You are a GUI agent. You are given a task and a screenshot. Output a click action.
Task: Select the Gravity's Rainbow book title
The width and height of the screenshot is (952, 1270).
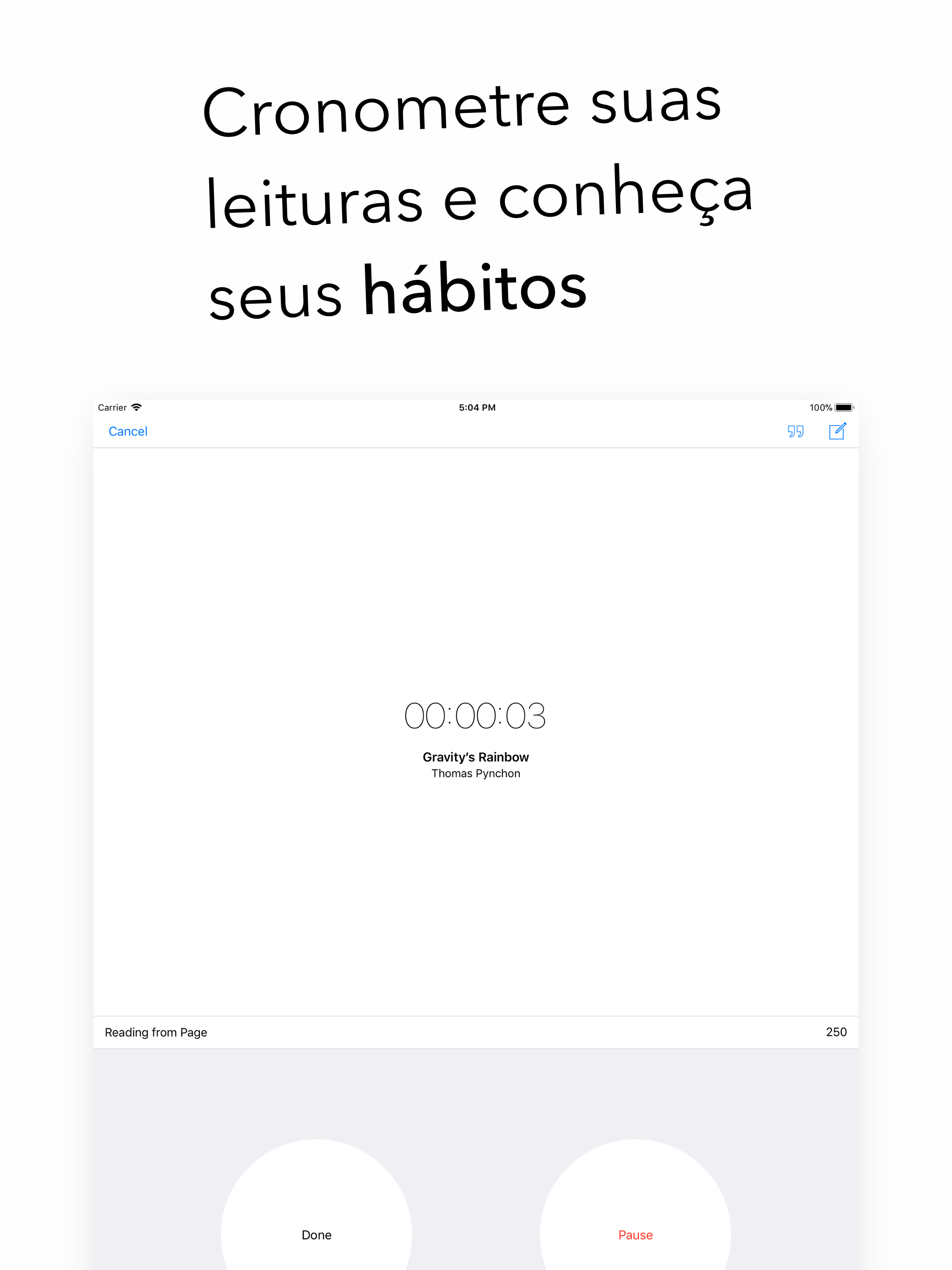[476, 757]
